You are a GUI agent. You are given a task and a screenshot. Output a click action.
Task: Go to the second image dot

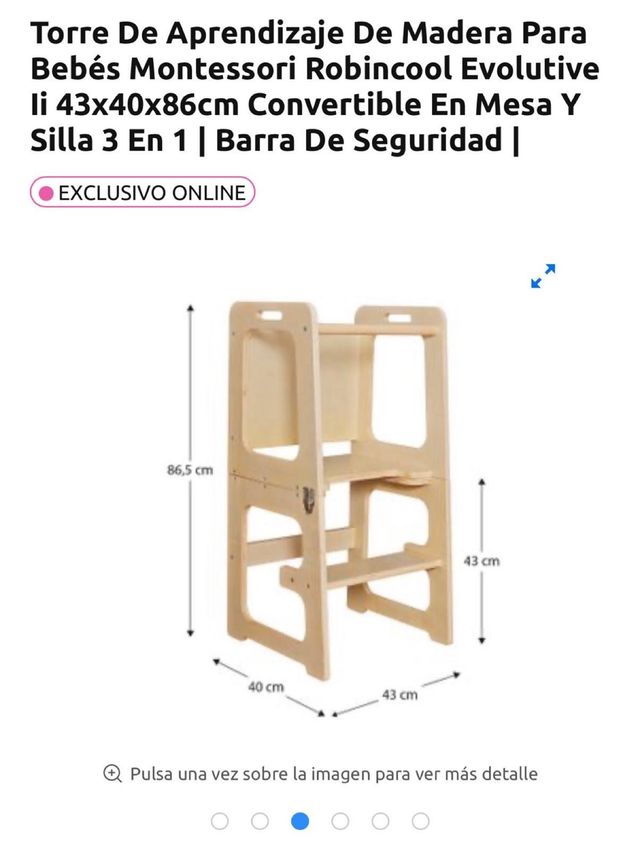coord(260,821)
